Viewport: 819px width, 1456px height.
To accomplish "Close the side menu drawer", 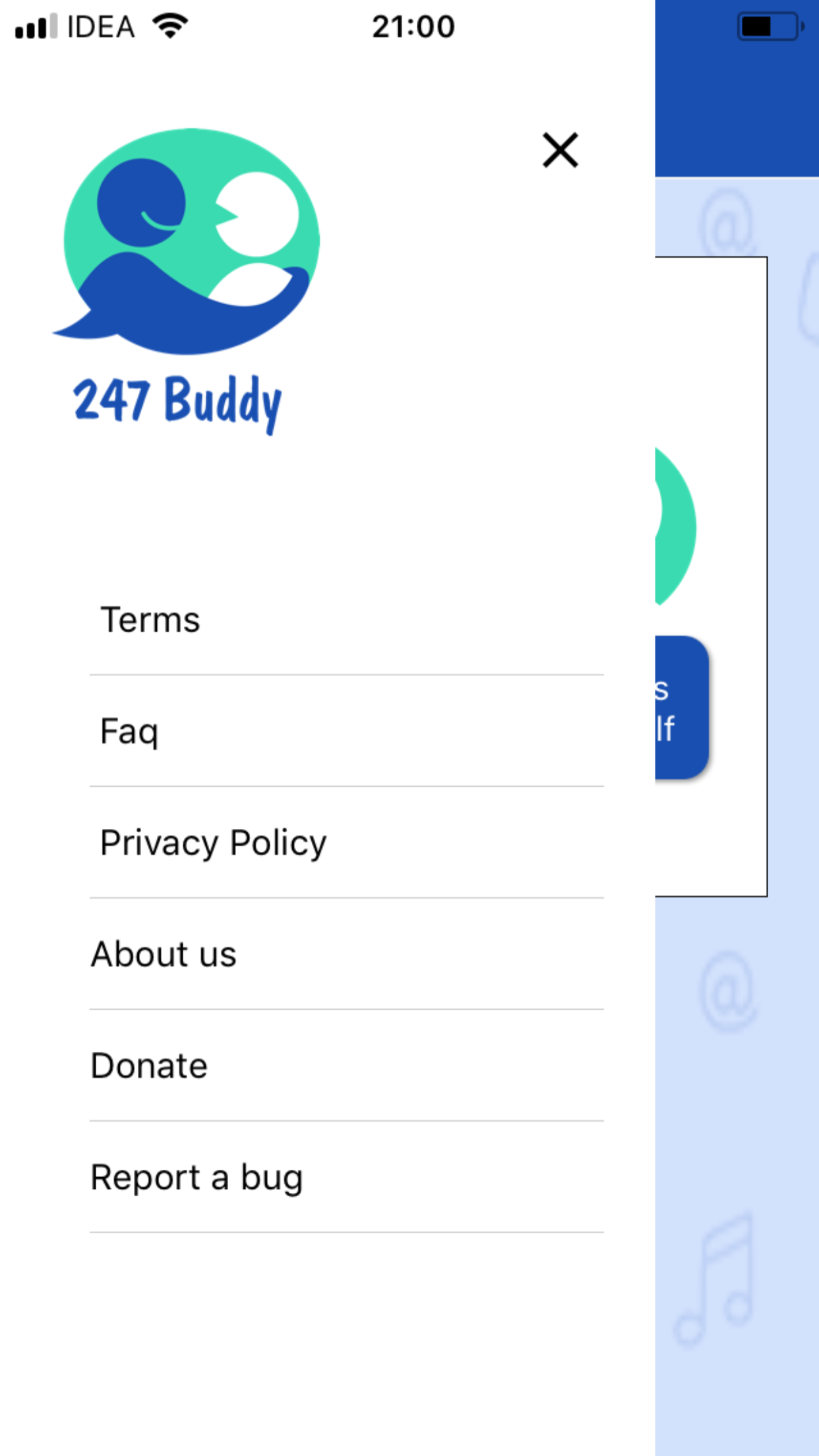I will (560, 150).
